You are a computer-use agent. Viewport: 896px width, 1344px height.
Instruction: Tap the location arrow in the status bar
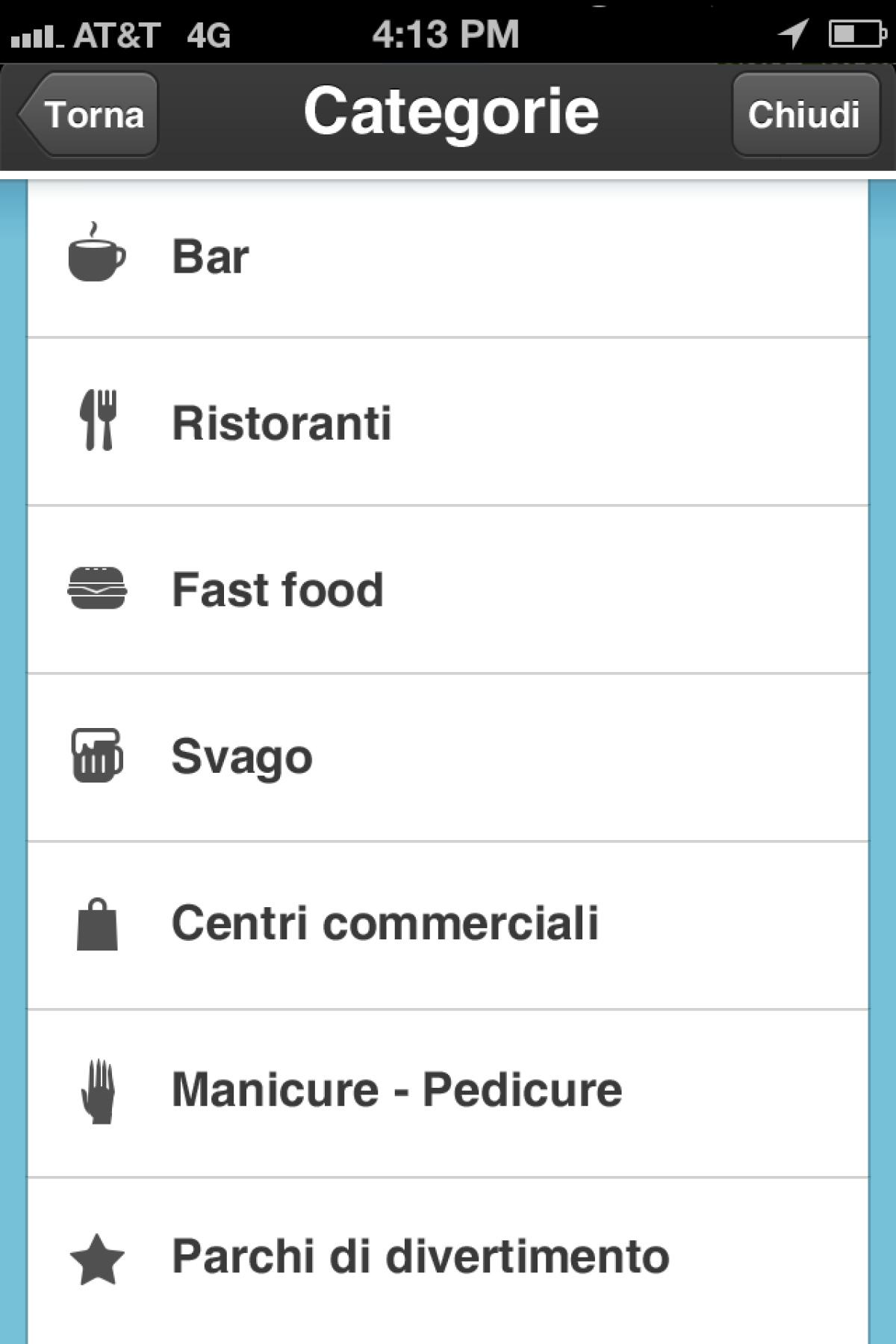tap(793, 33)
